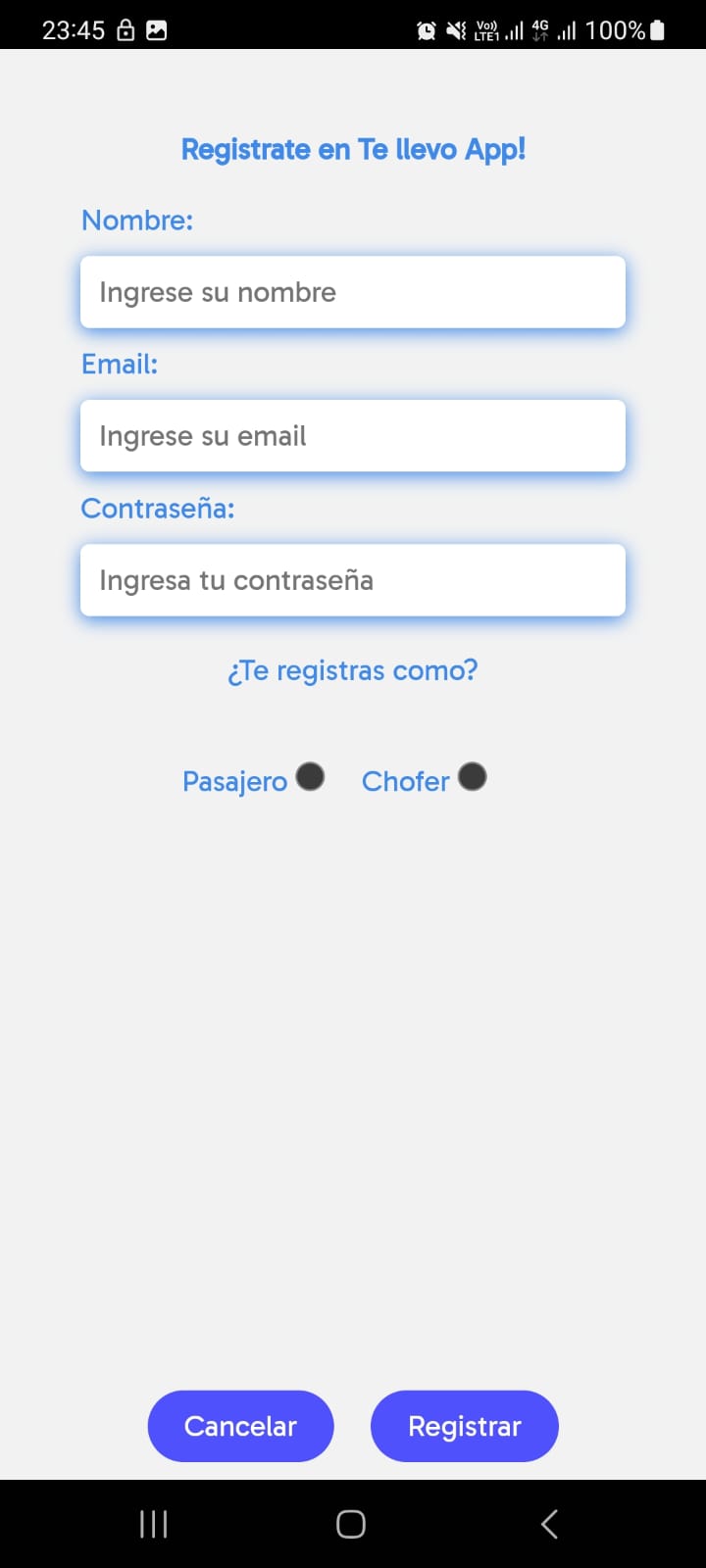Select the Contraseña password field
Image resolution: width=706 pixels, height=1568 pixels.
tap(352, 580)
